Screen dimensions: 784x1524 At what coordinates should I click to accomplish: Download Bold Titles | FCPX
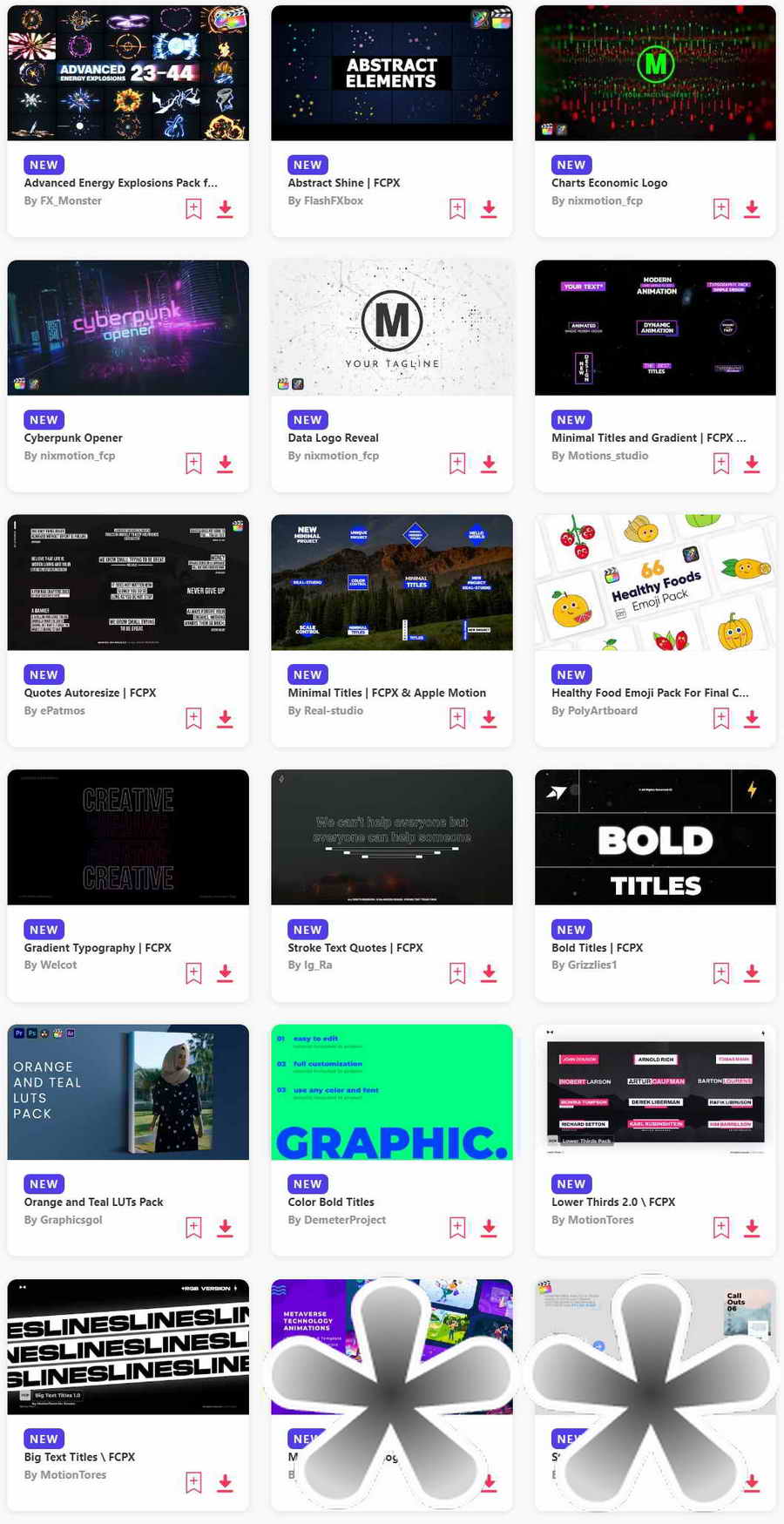[x=752, y=973]
